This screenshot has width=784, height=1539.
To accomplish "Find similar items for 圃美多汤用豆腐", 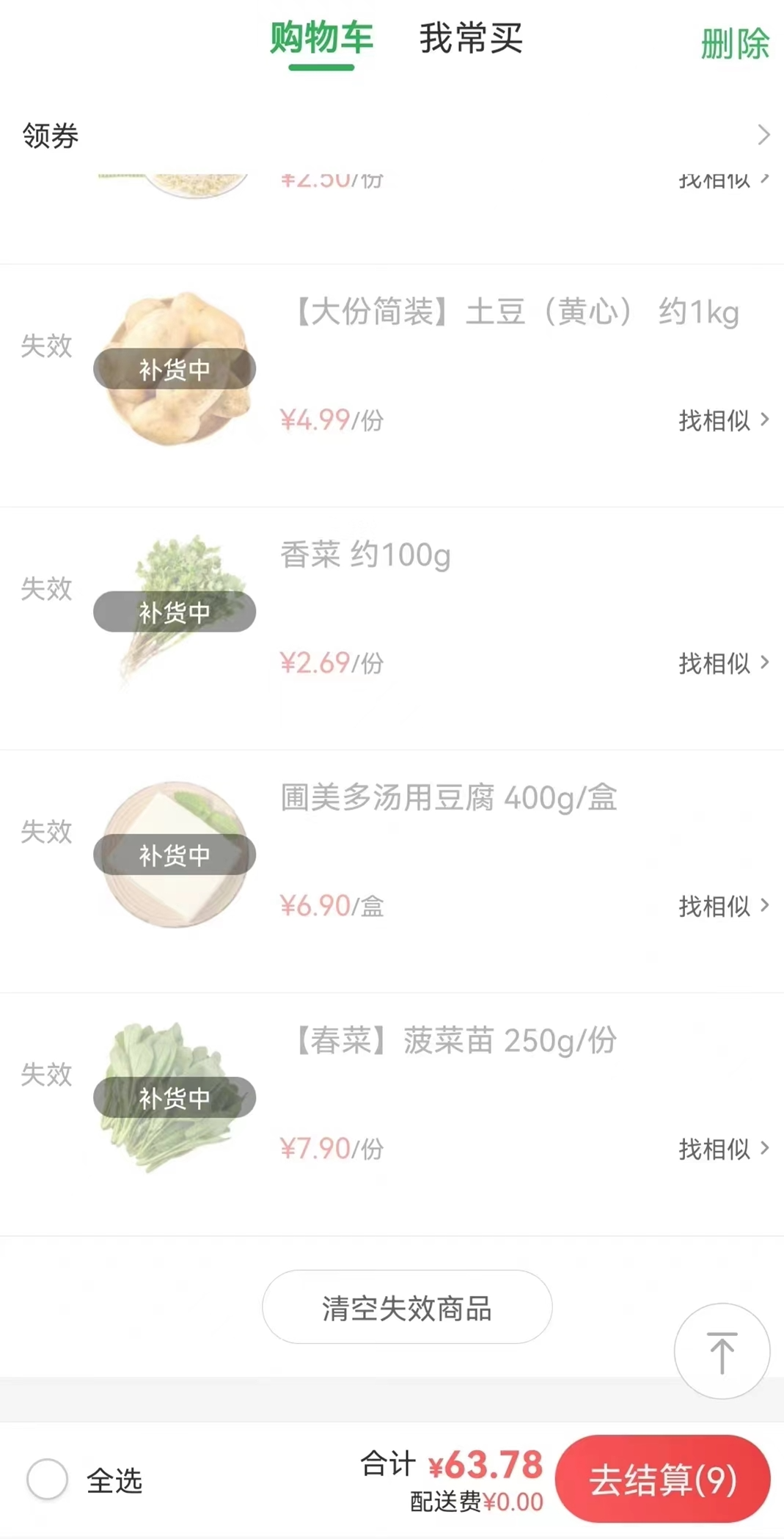I will coord(723,906).
